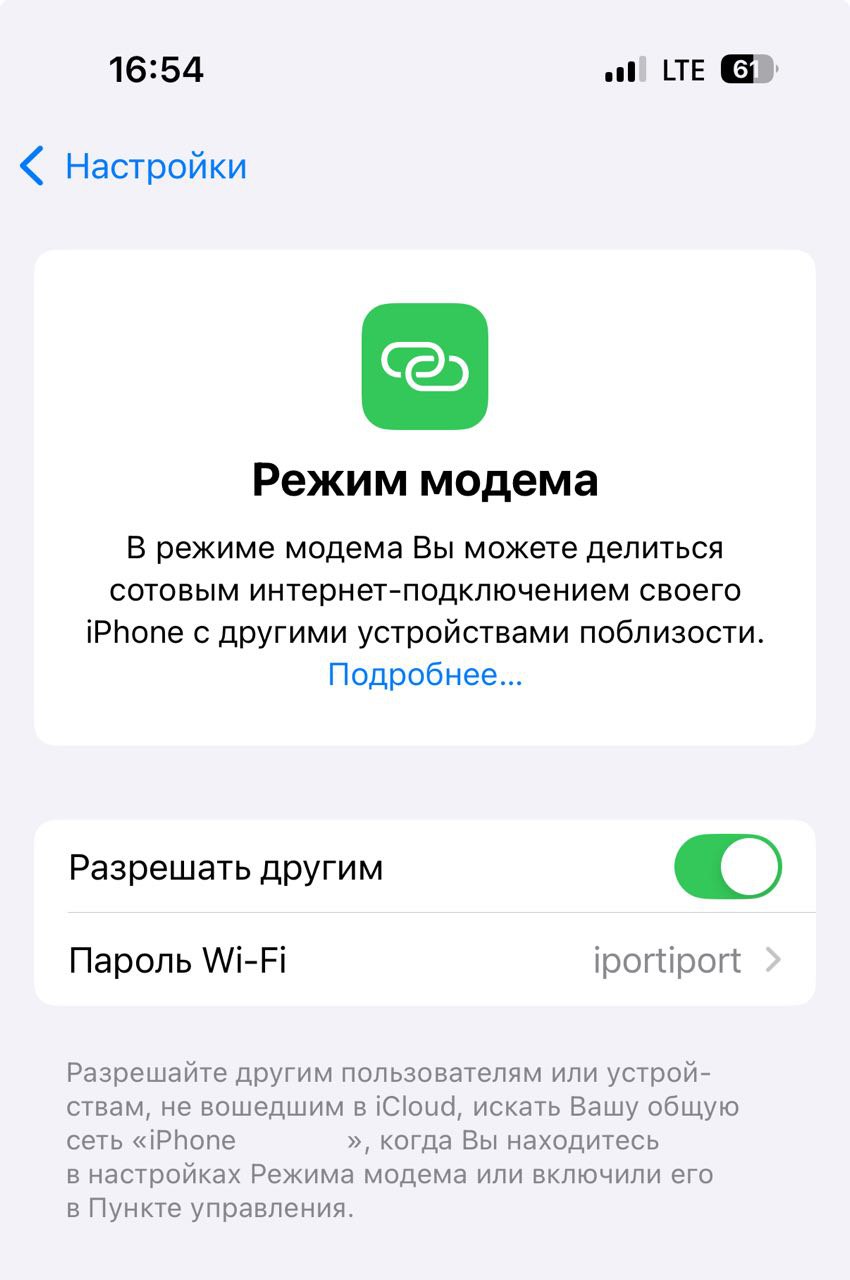Go back to Настройки
The width and height of the screenshot is (850, 1280).
133,166
